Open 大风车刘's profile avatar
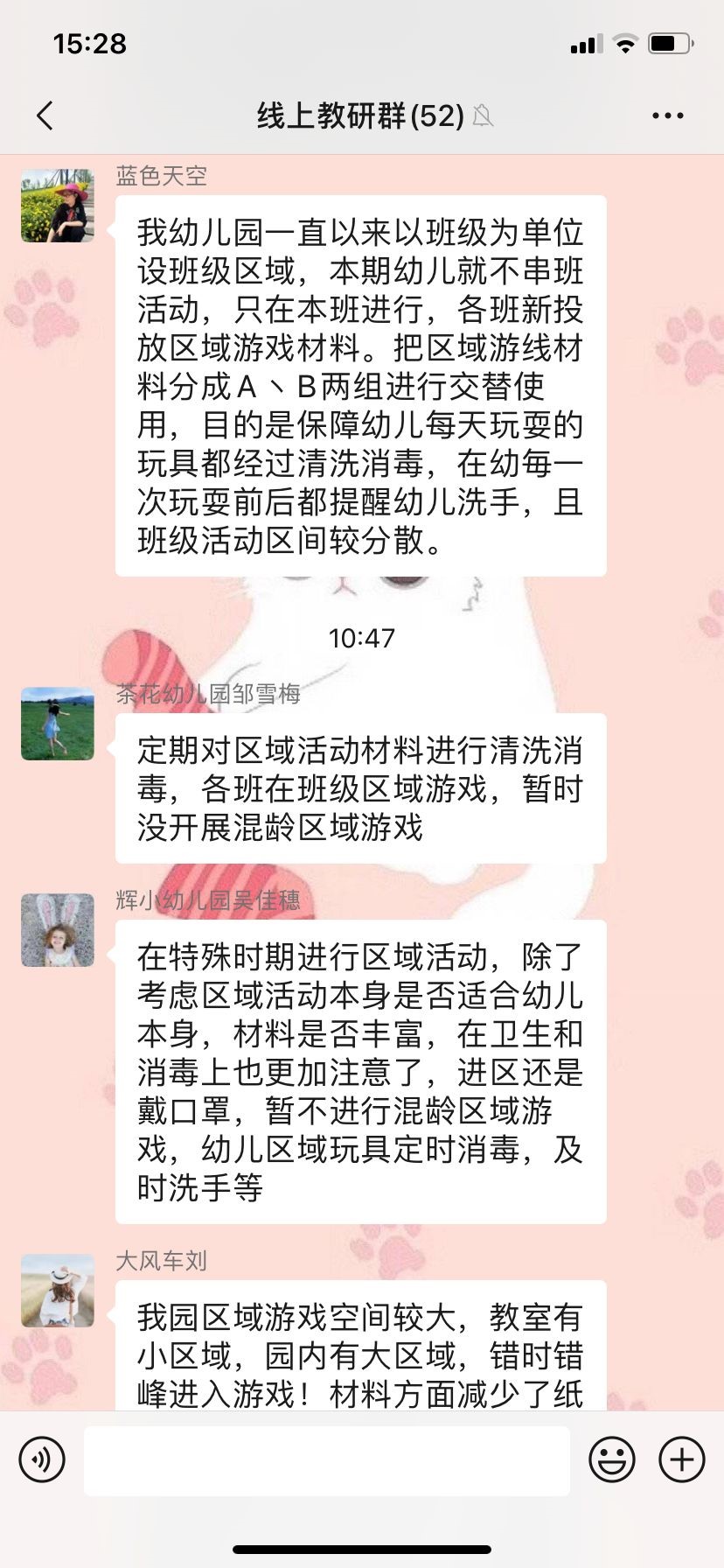724x1568 pixels. pyautogui.click(x=58, y=1291)
